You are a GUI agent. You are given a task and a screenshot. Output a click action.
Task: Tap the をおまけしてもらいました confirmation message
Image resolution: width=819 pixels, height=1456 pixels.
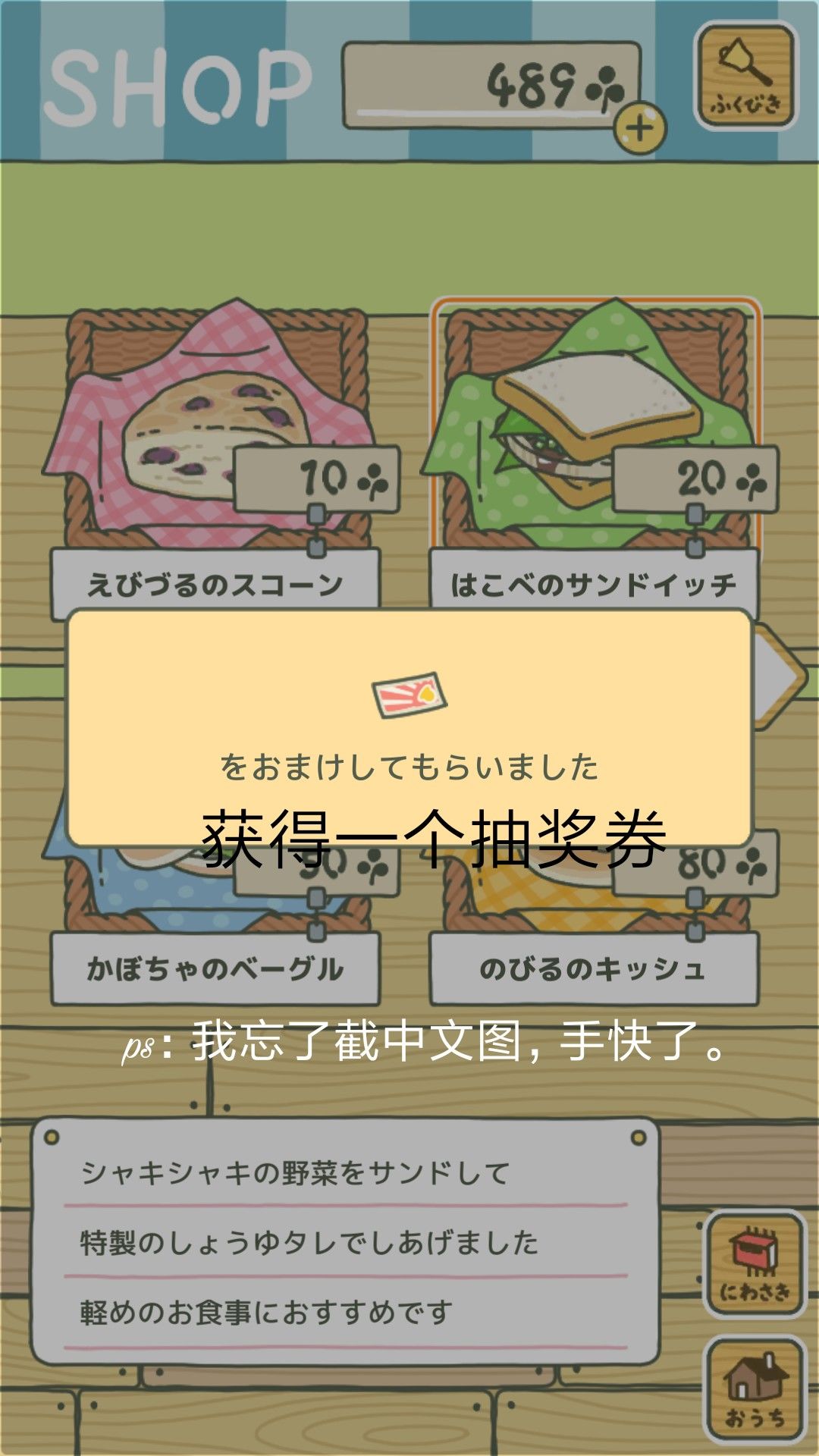(409, 767)
